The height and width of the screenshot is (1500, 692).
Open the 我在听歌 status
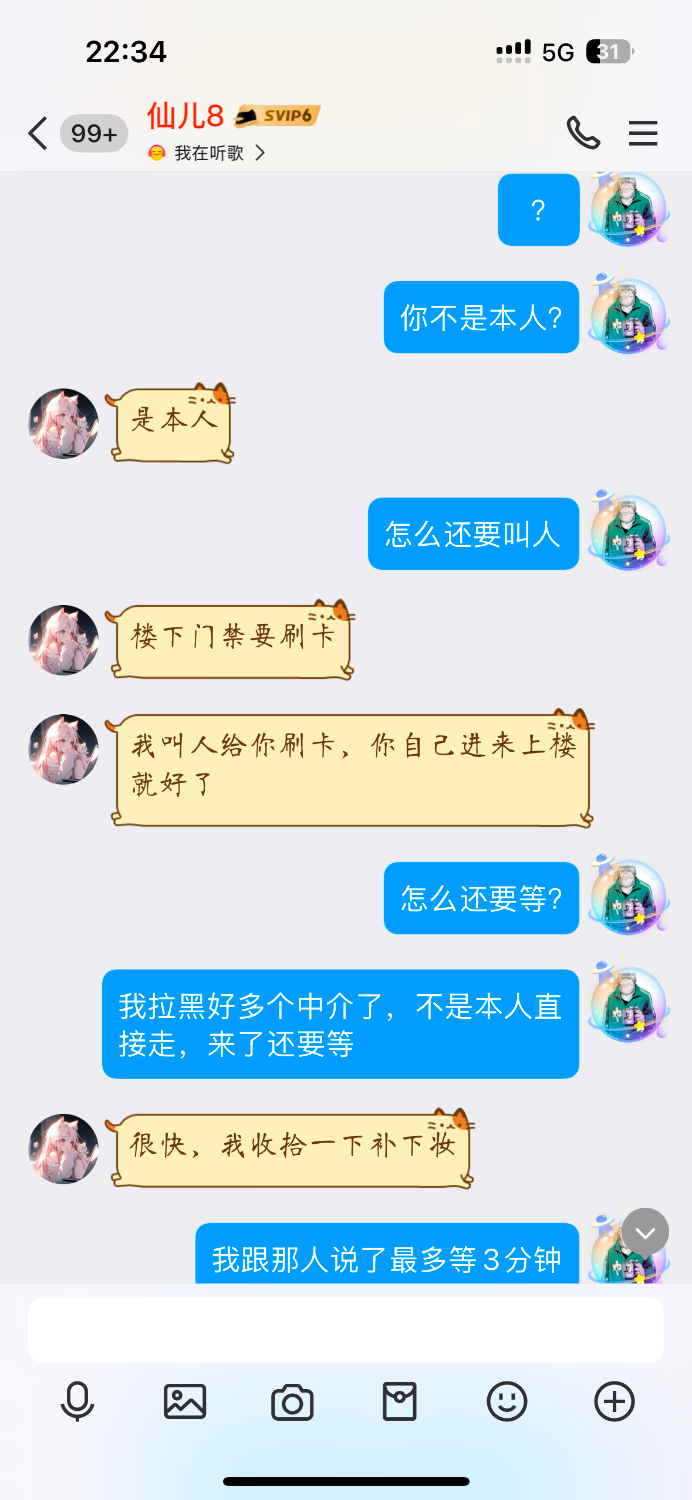[x=208, y=153]
